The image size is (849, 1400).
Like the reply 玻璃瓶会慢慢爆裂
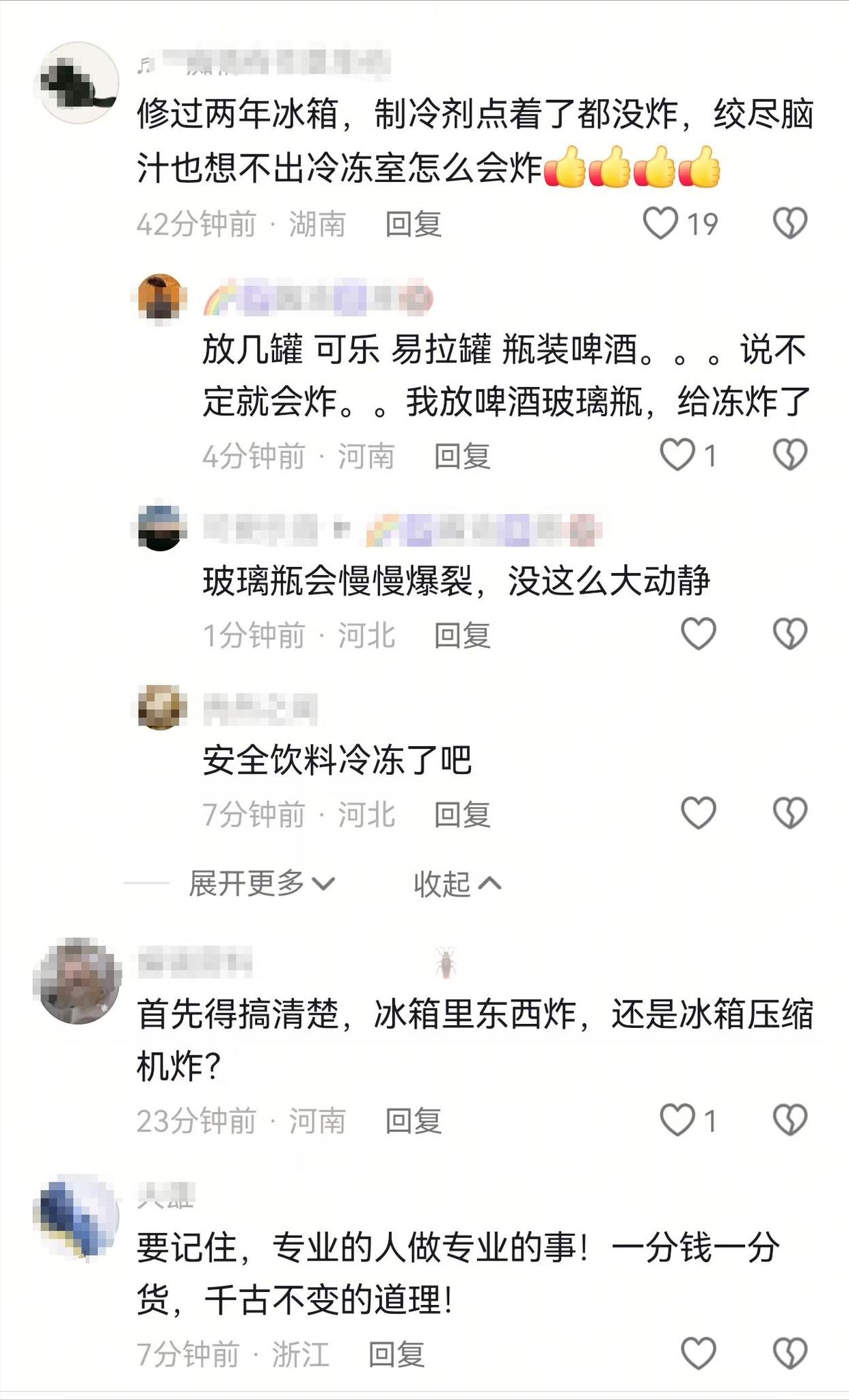tap(698, 634)
